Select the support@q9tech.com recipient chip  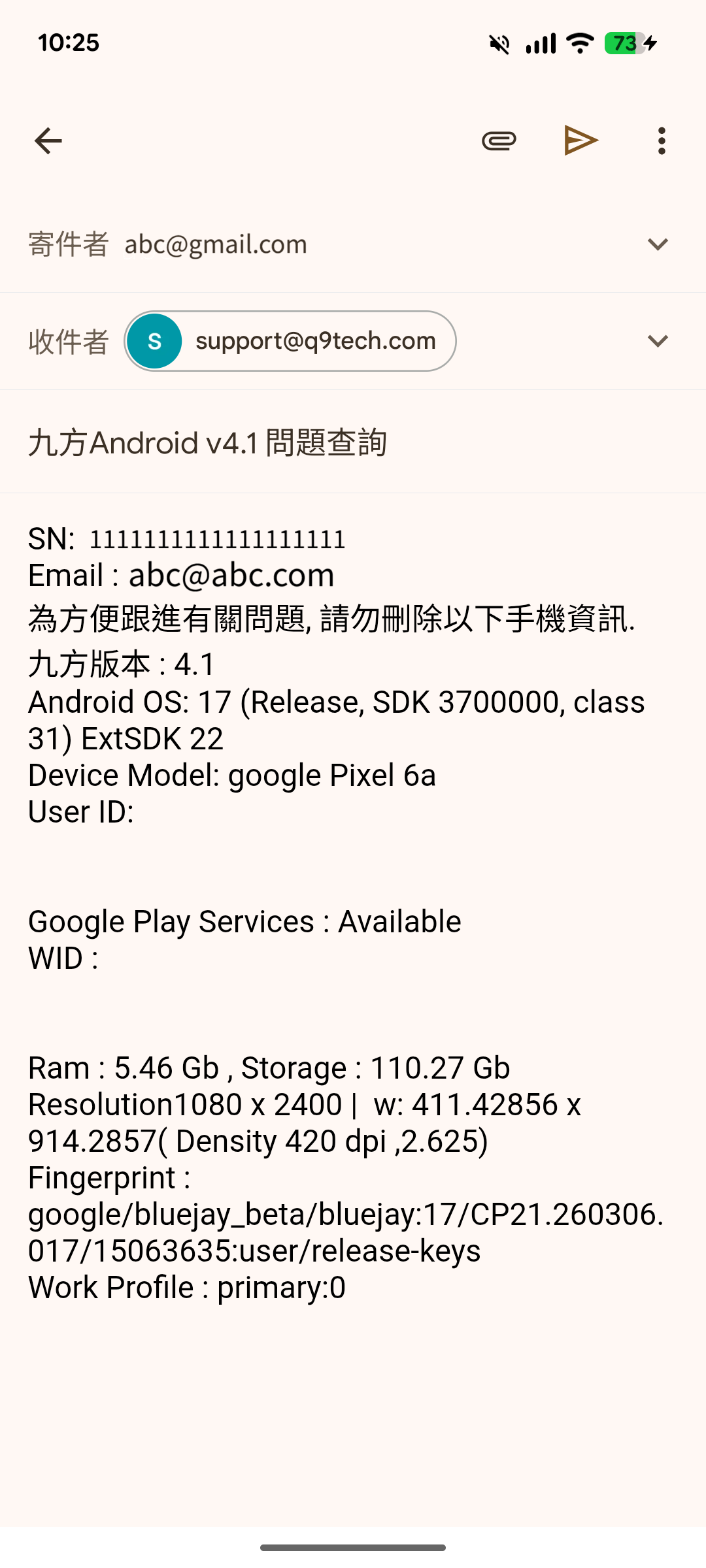290,341
